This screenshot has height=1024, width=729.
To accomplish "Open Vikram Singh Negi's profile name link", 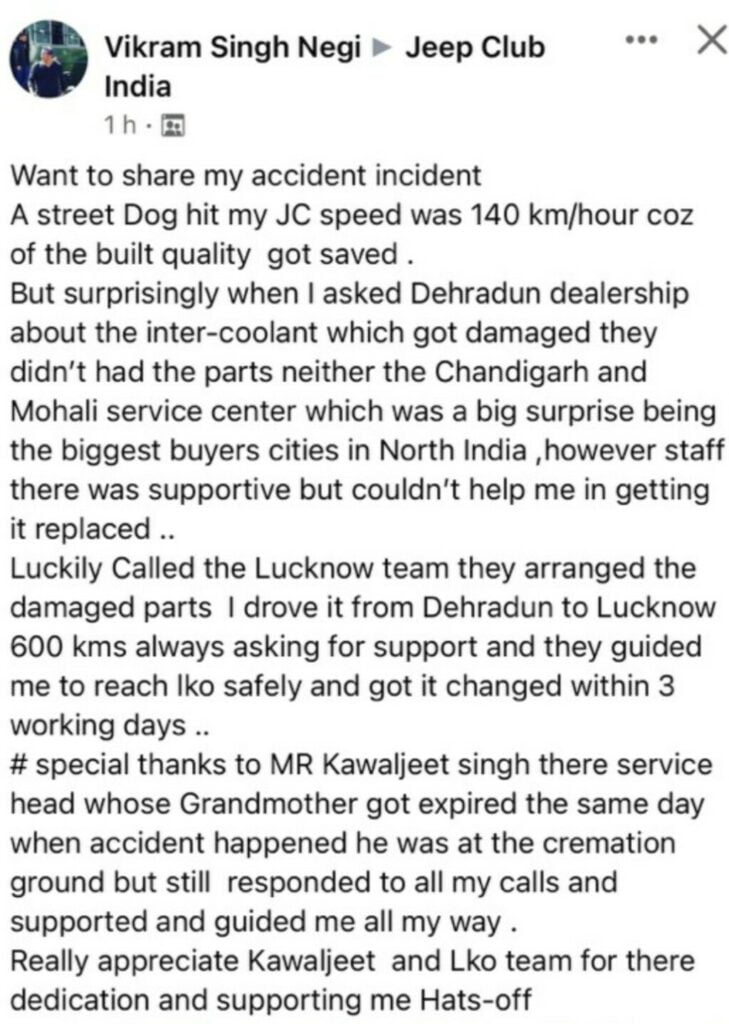I will coord(232,48).
